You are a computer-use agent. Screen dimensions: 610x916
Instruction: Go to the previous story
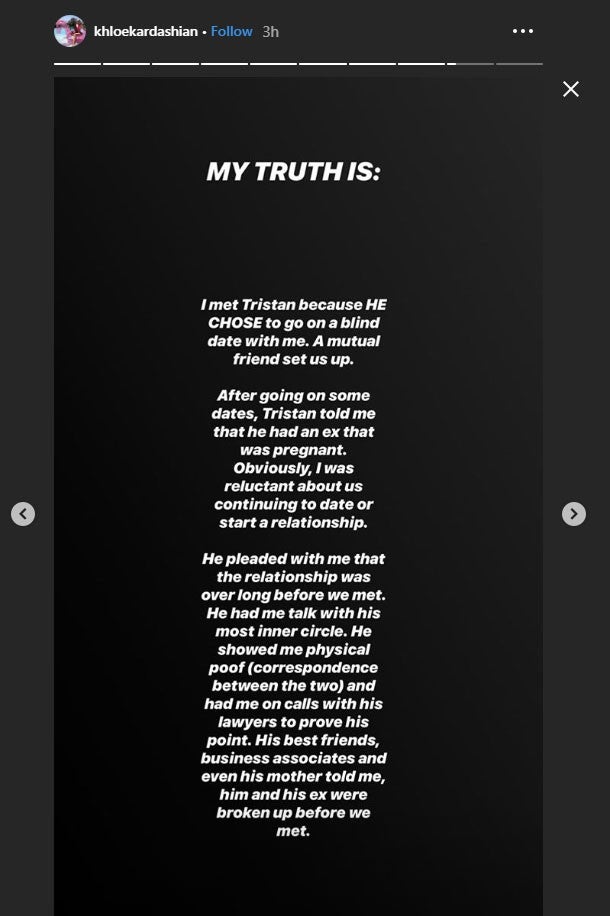[x=23, y=514]
